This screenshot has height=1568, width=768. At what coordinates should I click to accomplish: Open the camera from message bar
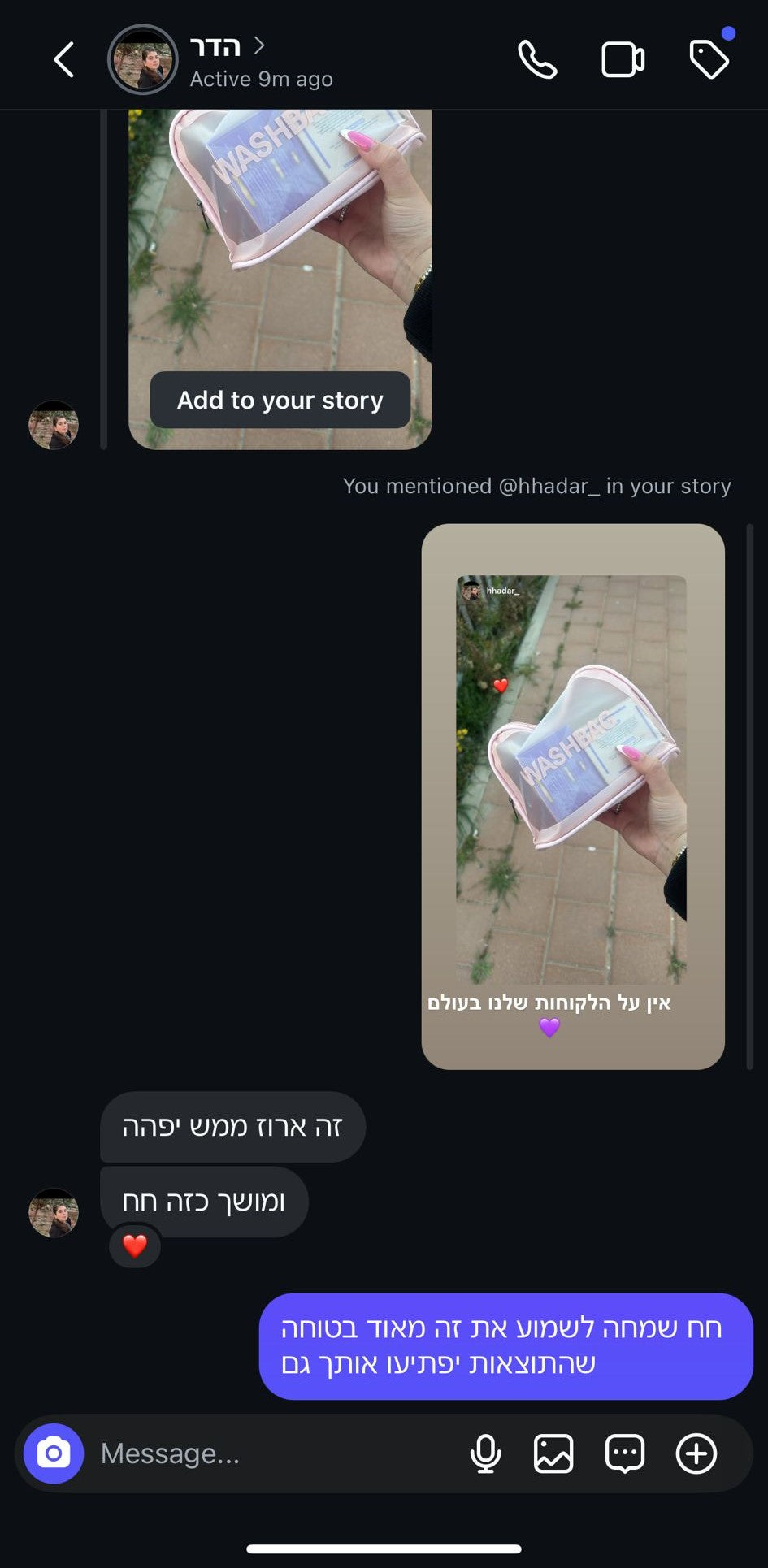54,1453
